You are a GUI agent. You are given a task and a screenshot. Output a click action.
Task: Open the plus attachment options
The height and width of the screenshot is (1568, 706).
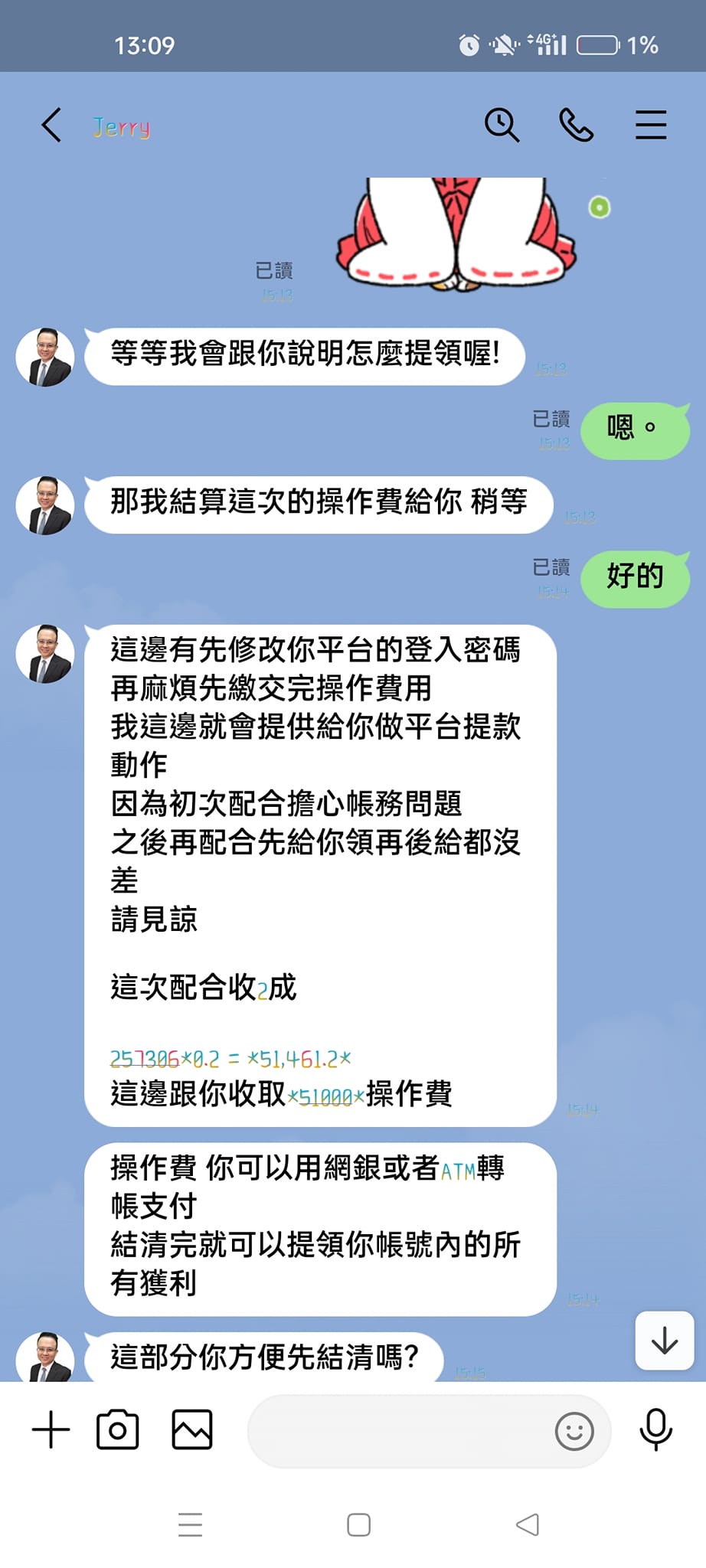pyautogui.click(x=51, y=1429)
